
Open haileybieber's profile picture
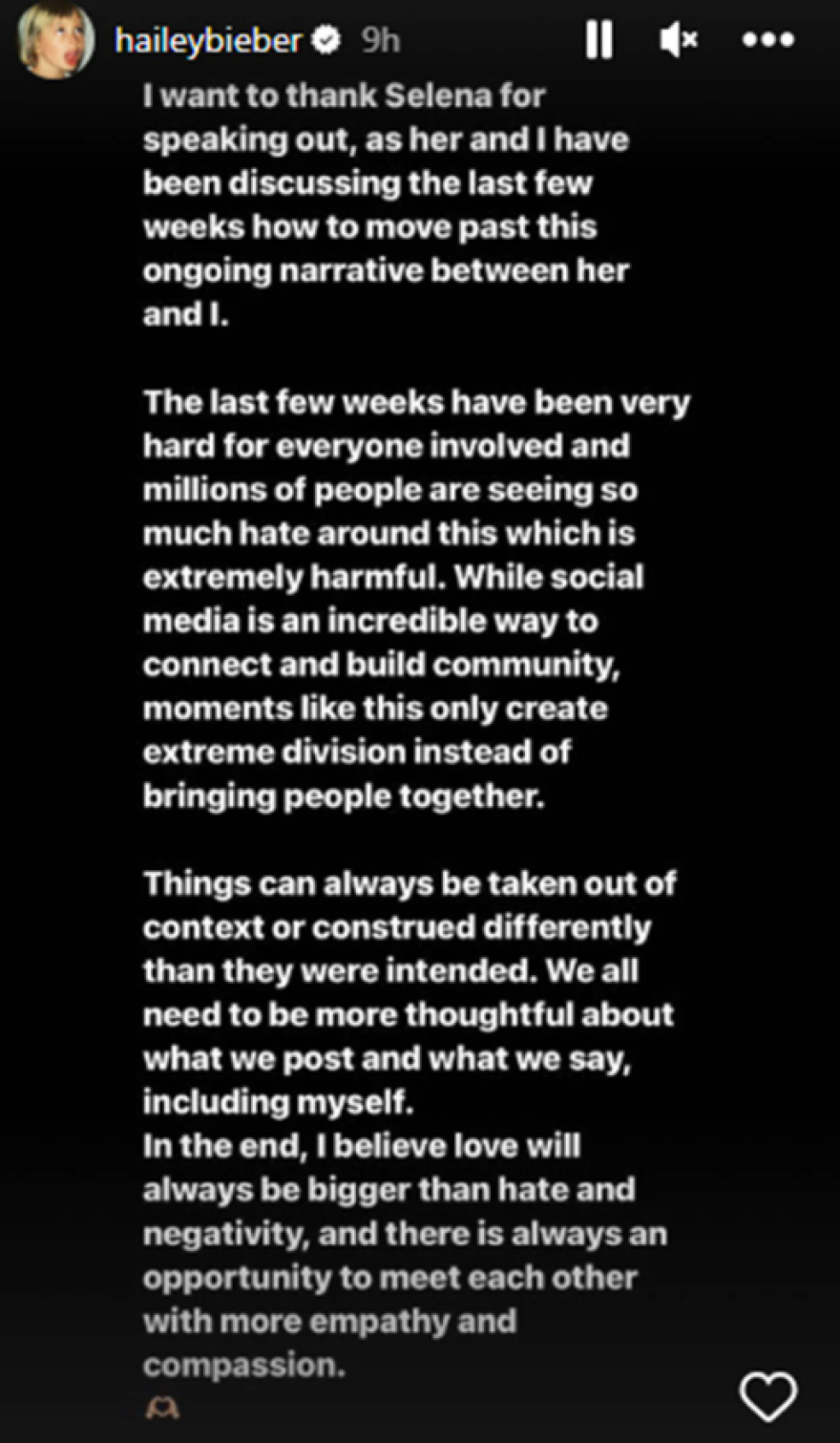(54, 41)
